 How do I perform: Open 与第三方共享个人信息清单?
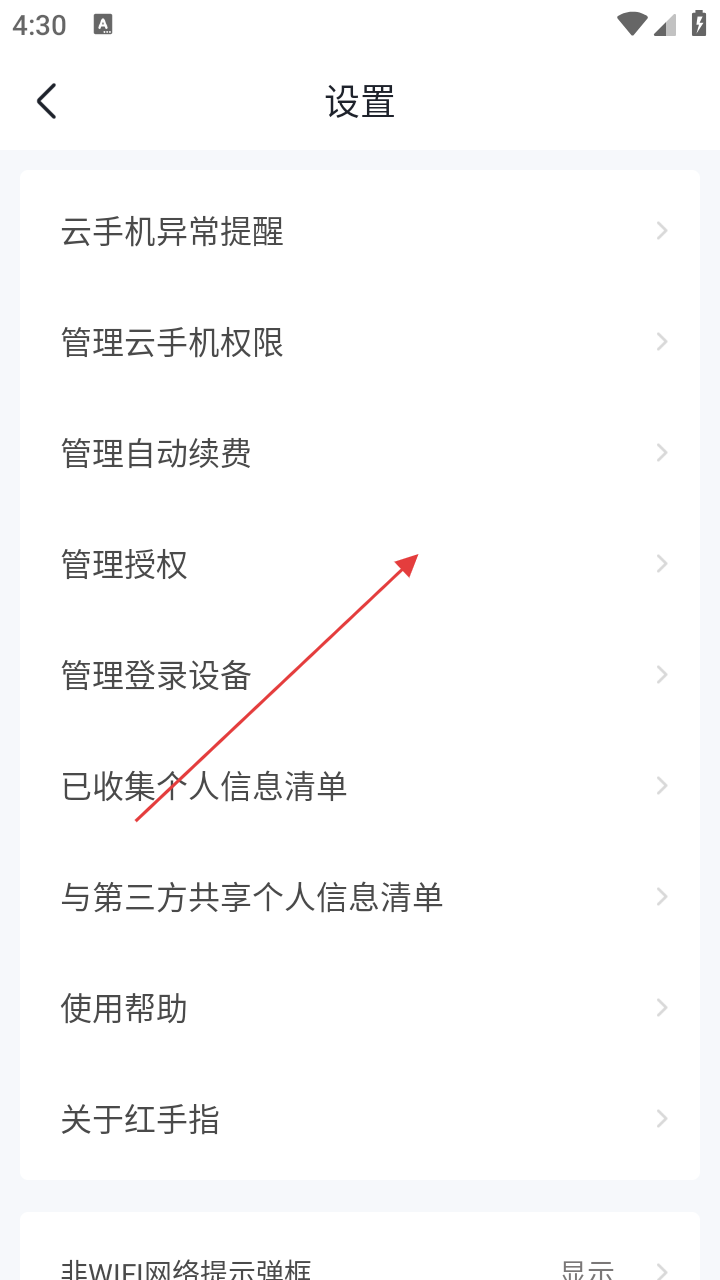pos(360,898)
